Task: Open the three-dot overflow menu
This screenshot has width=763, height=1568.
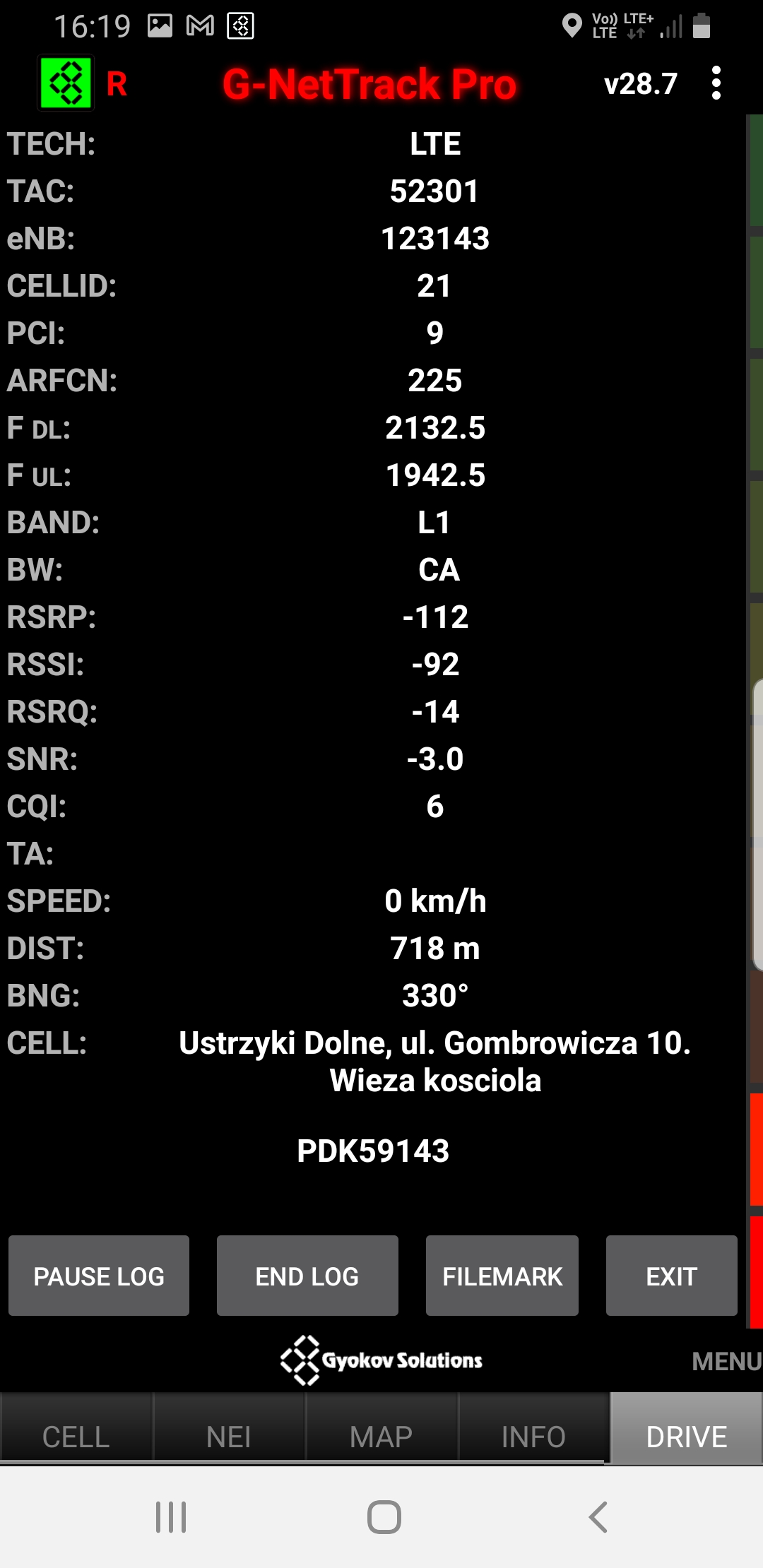Action: (x=716, y=83)
